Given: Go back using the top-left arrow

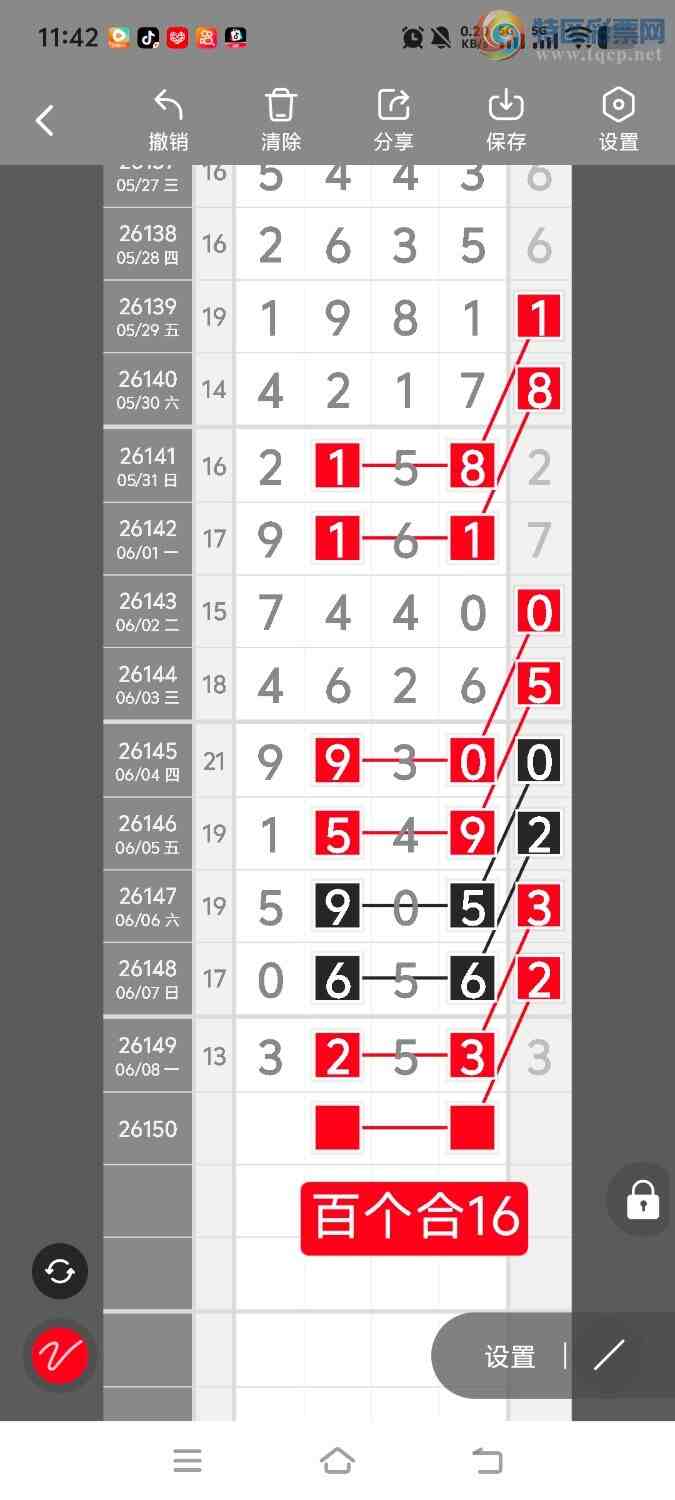Looking at the screenshot, I should (45, 121).
